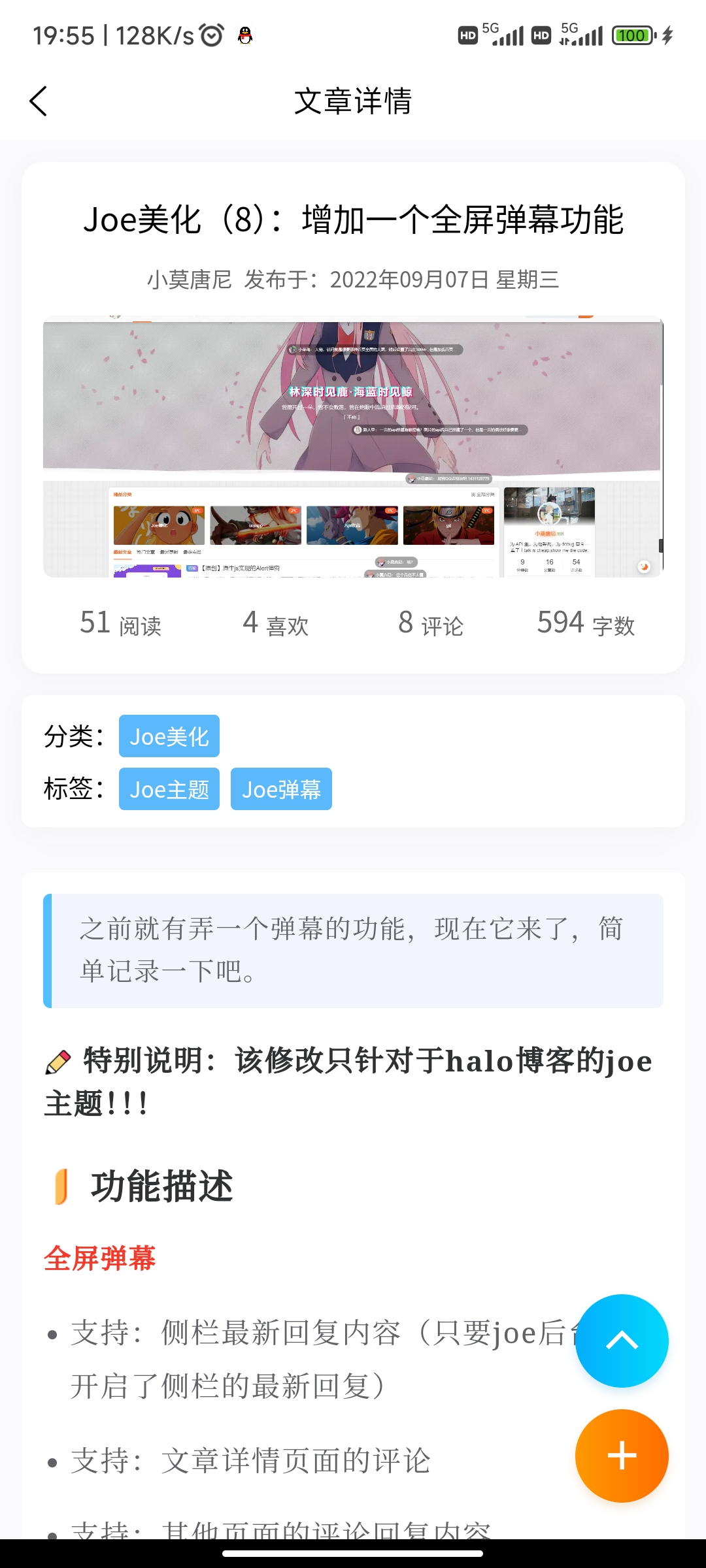Open the Joe美化 category chip
This screenshot has height=1568, width=706.
[169, 736]
